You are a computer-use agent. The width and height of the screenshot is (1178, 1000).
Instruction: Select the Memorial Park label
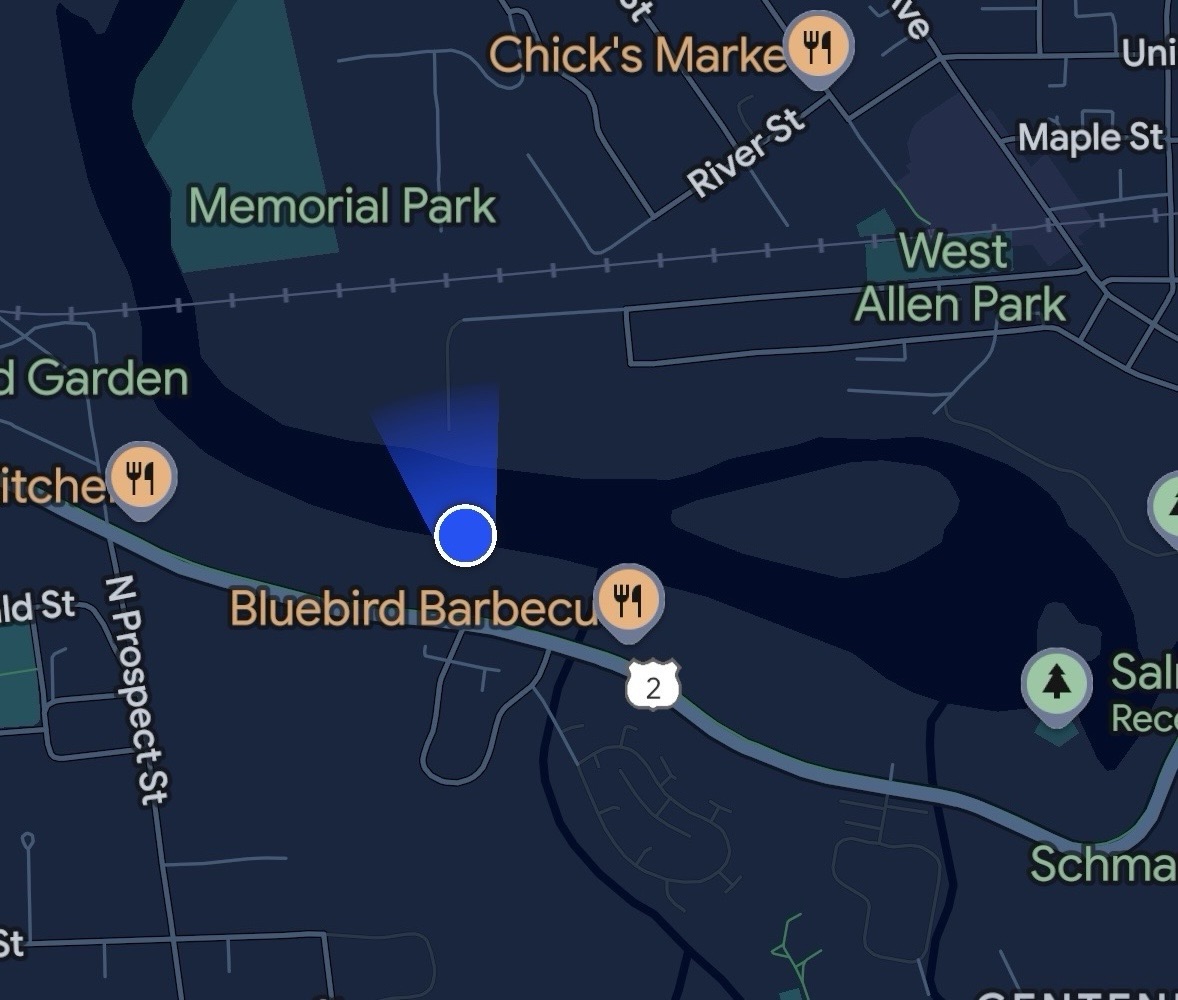(x=343, y=206)
